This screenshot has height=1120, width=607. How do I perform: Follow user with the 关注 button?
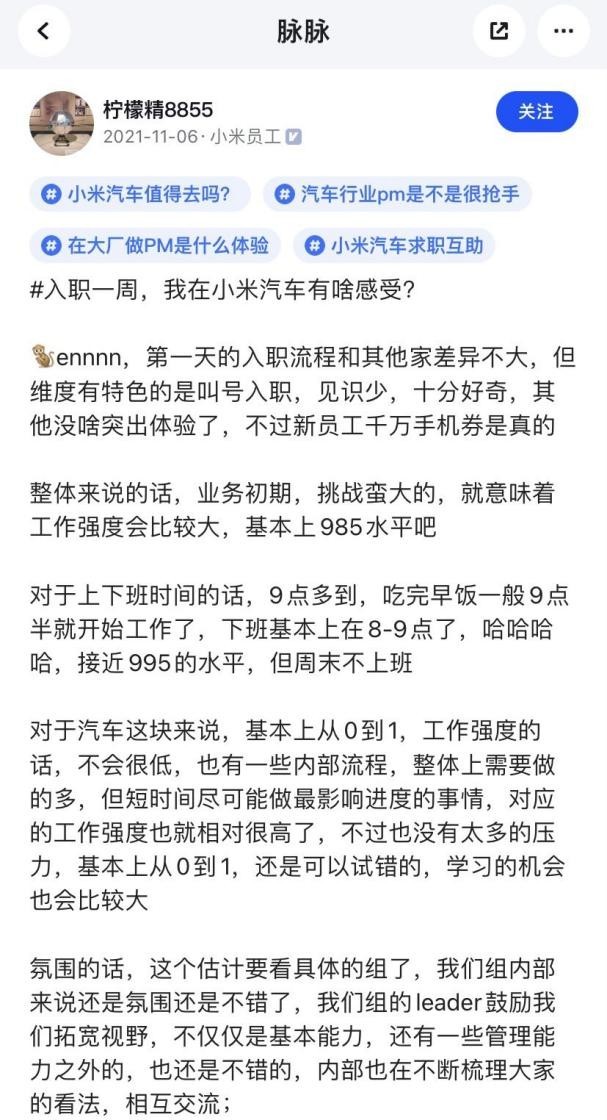tap(536, 112)
